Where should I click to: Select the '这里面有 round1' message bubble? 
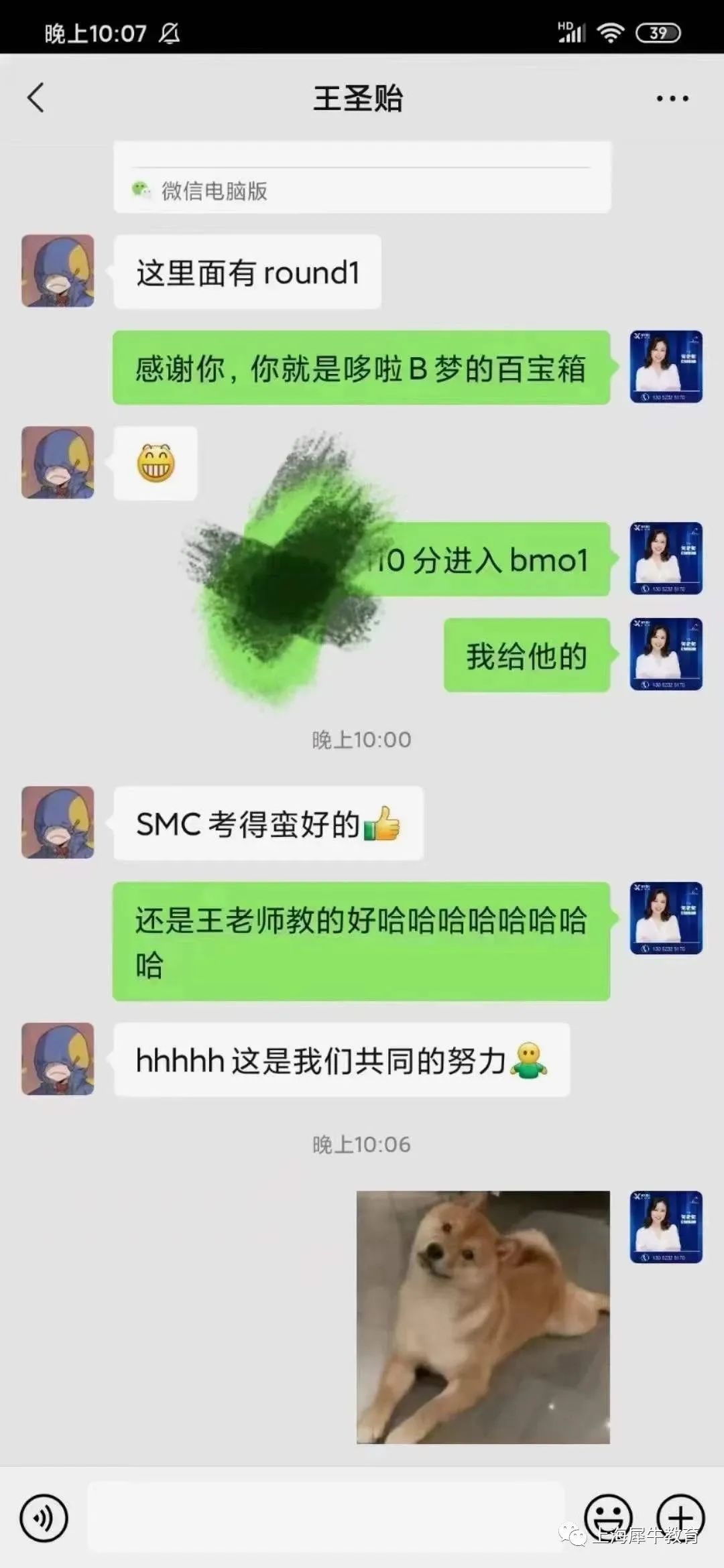[247, 271]
